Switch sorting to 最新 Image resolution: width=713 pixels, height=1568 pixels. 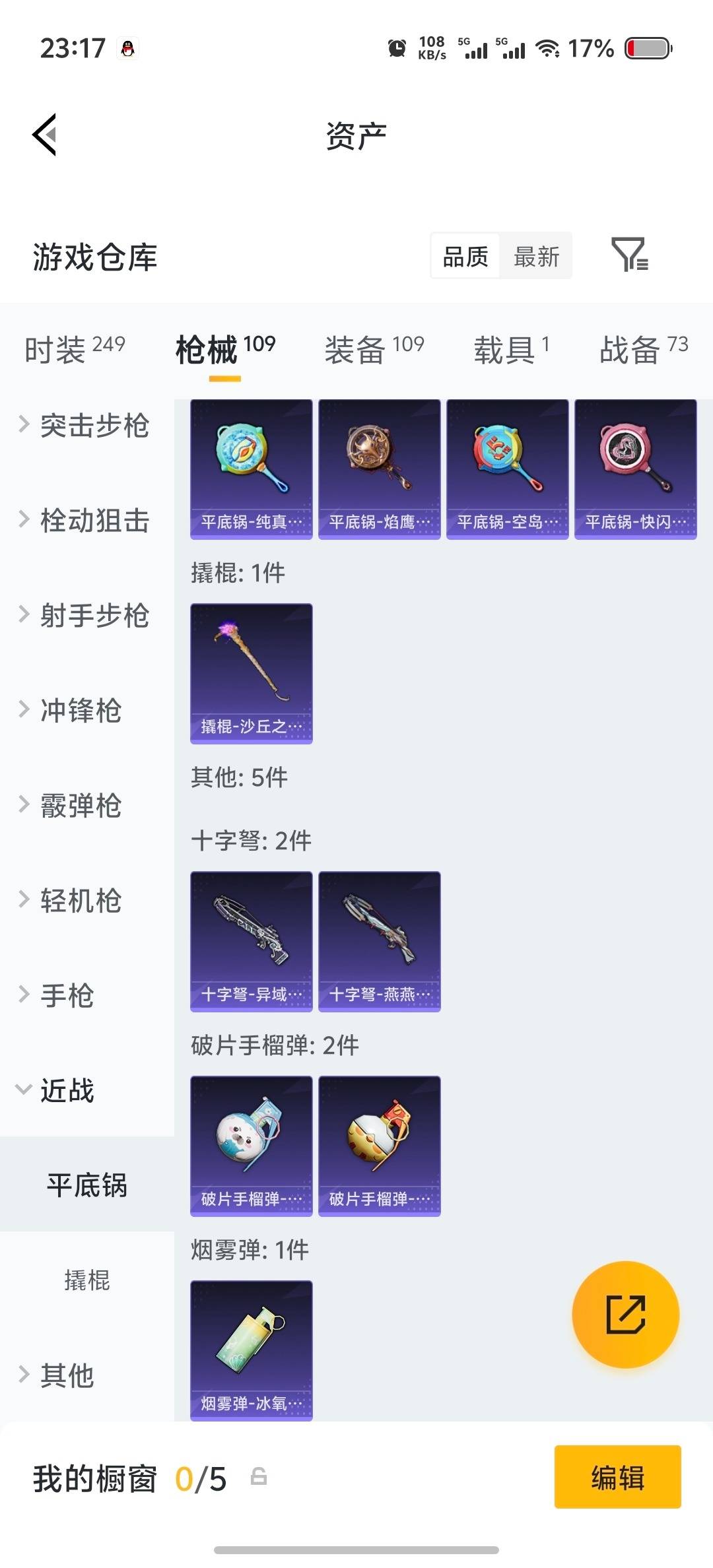pos(537,256)
